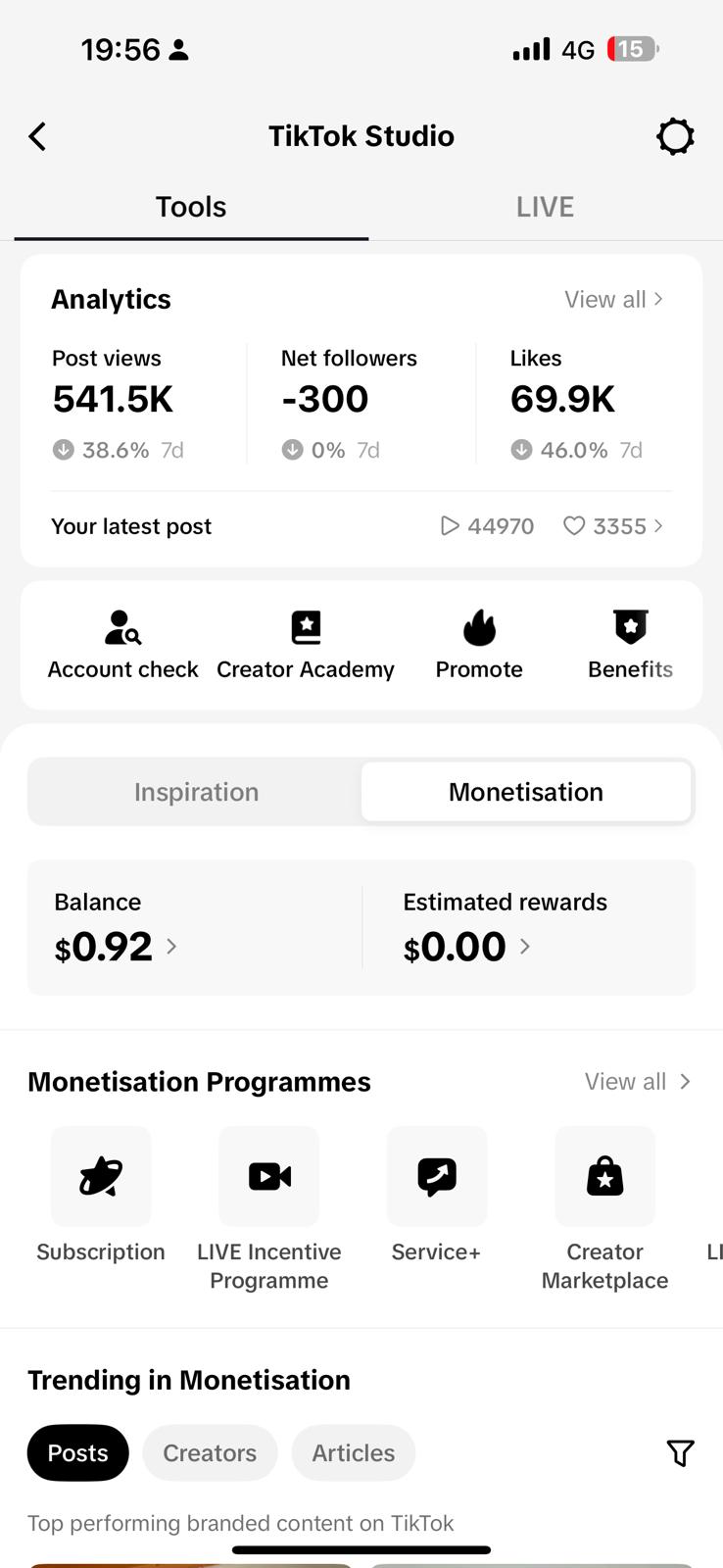
Task: Go back with the top-left arrow
Action: [x=37, y=136]
